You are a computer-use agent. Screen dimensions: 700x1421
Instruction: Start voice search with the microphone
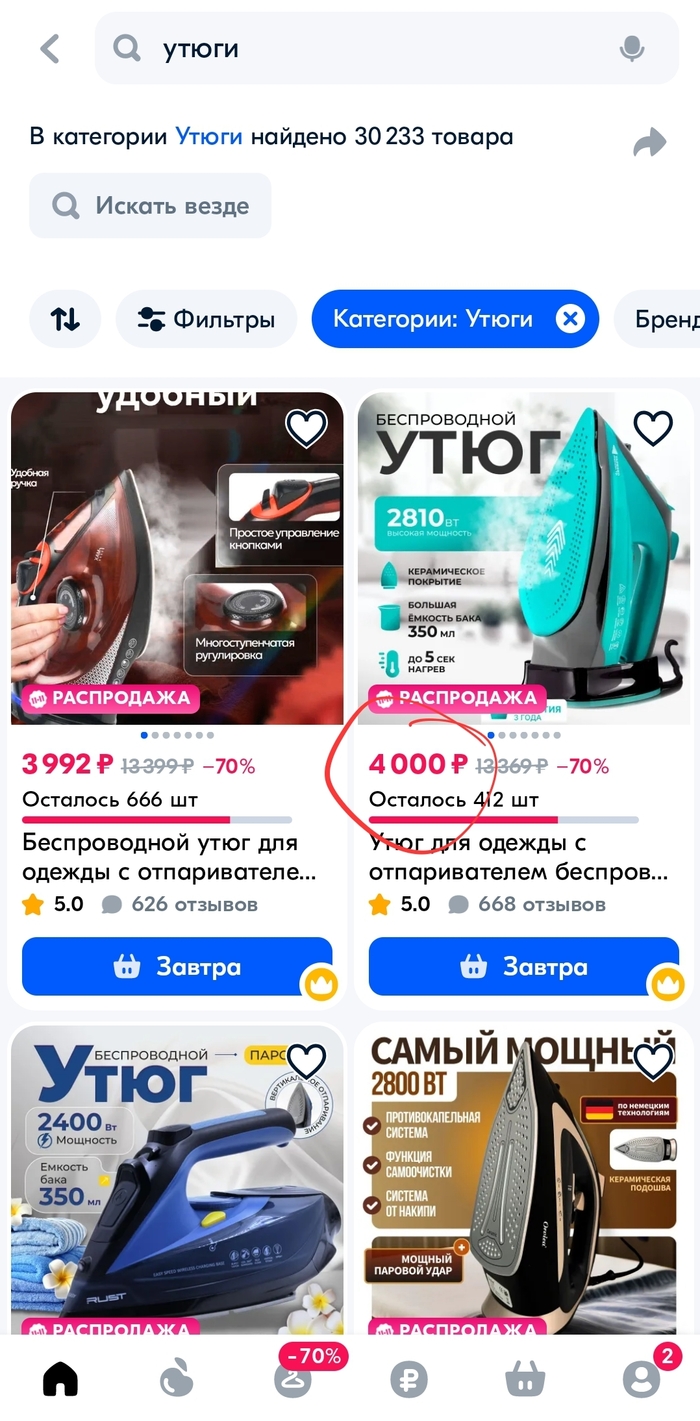[631, 49]
